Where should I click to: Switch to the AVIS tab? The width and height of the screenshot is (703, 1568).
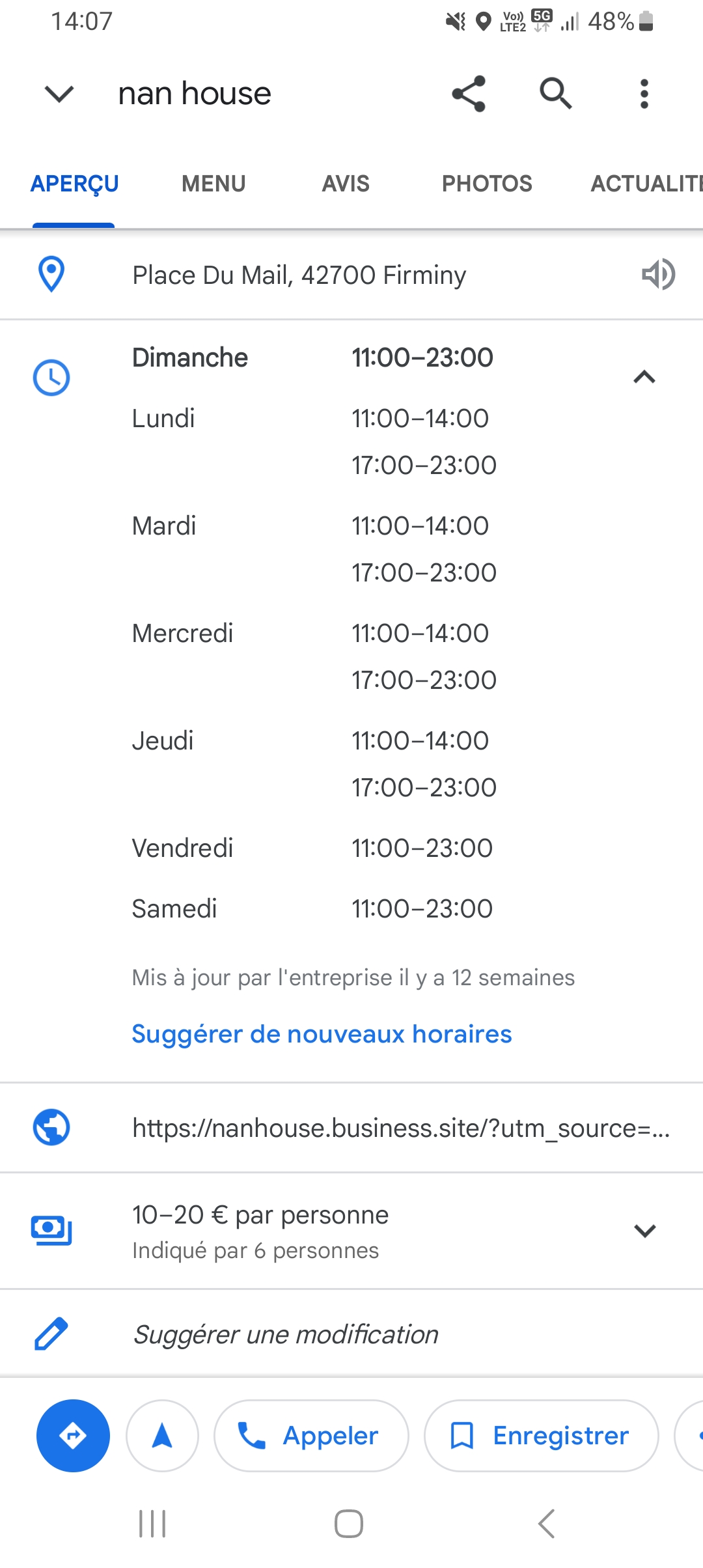pyautogui.click(x=346, y=184)
